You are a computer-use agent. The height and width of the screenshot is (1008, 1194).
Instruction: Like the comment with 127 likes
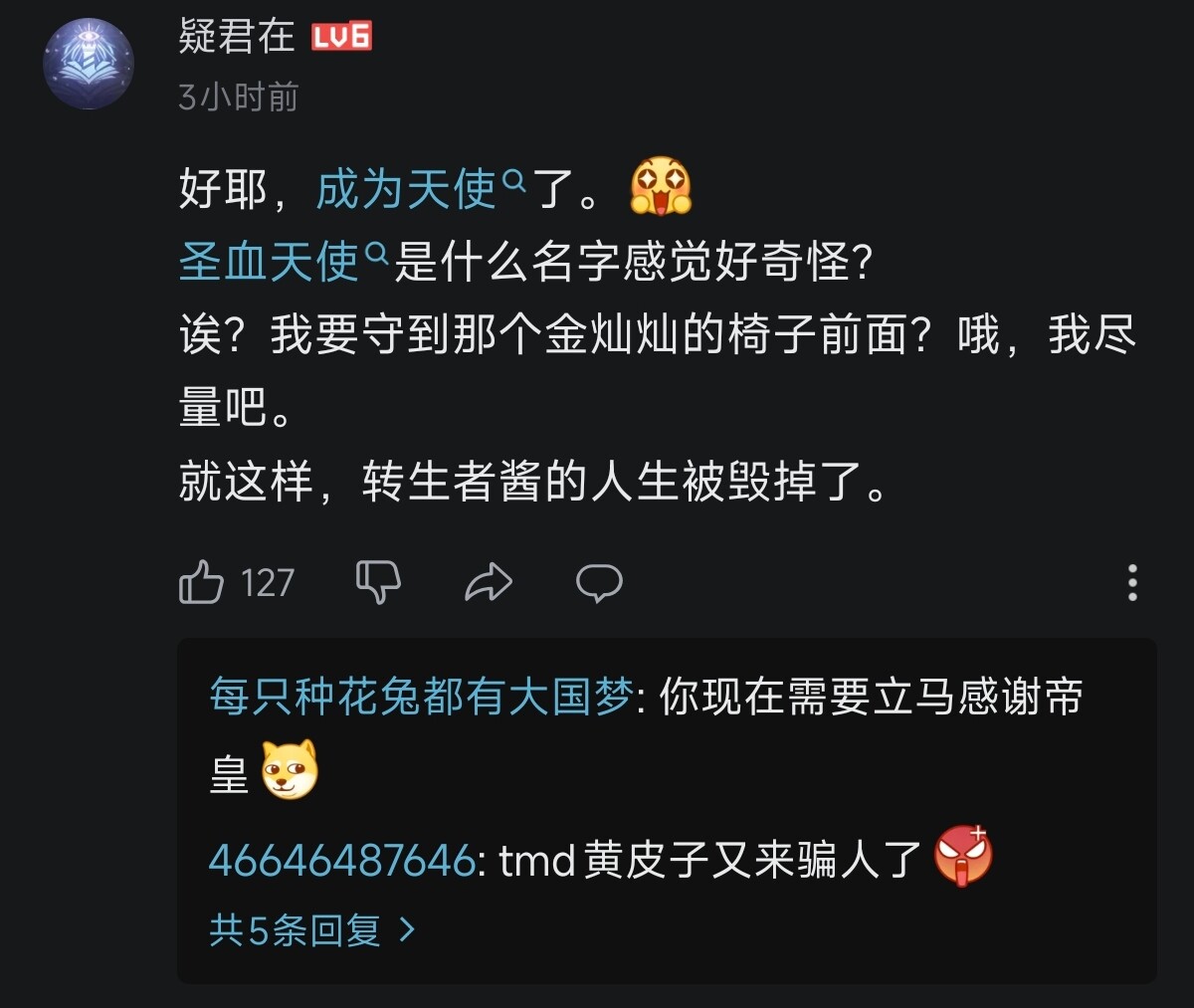pyautogui.click(x=201, y=582)
